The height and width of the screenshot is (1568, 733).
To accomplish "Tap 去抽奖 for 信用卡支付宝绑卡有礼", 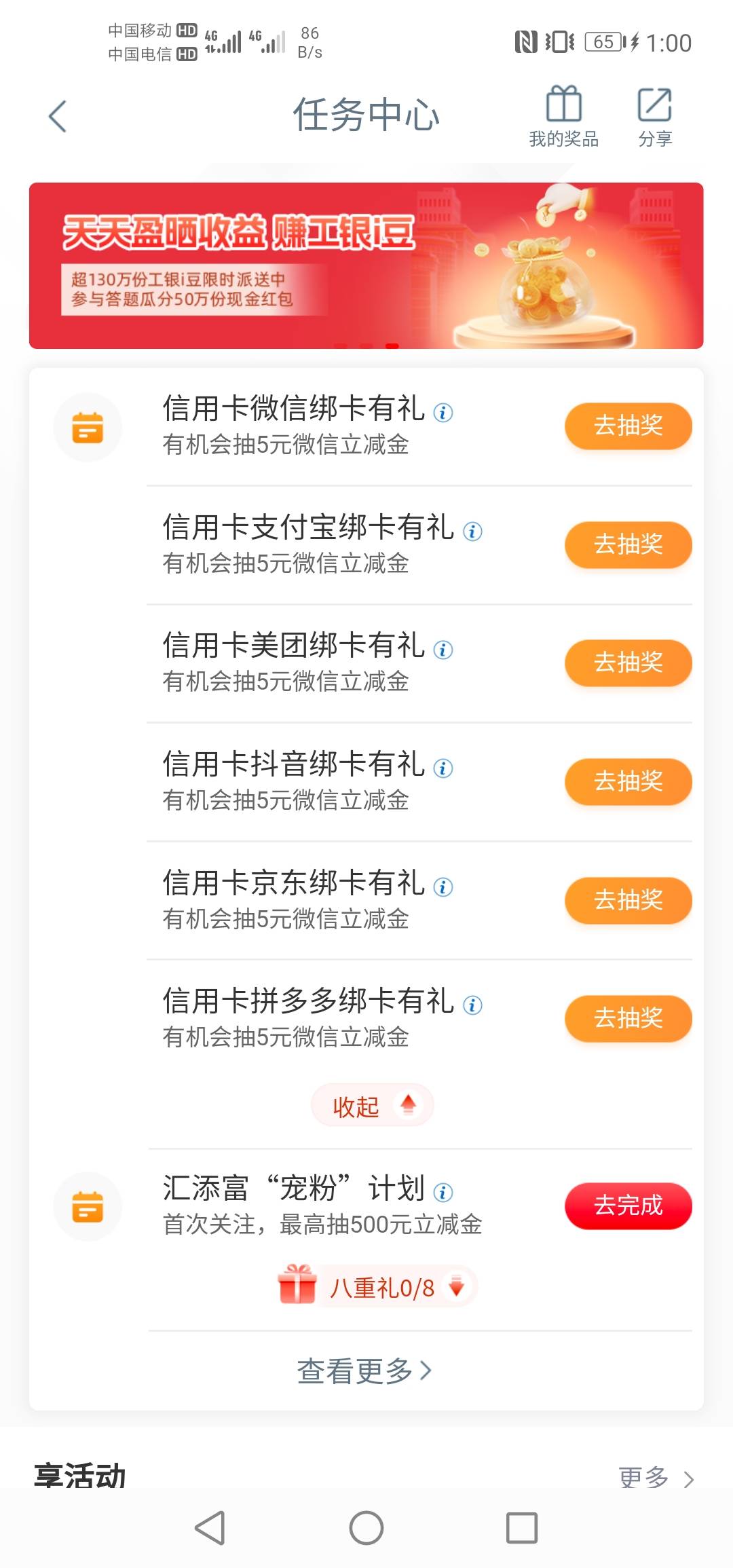I will click(628, 544).
